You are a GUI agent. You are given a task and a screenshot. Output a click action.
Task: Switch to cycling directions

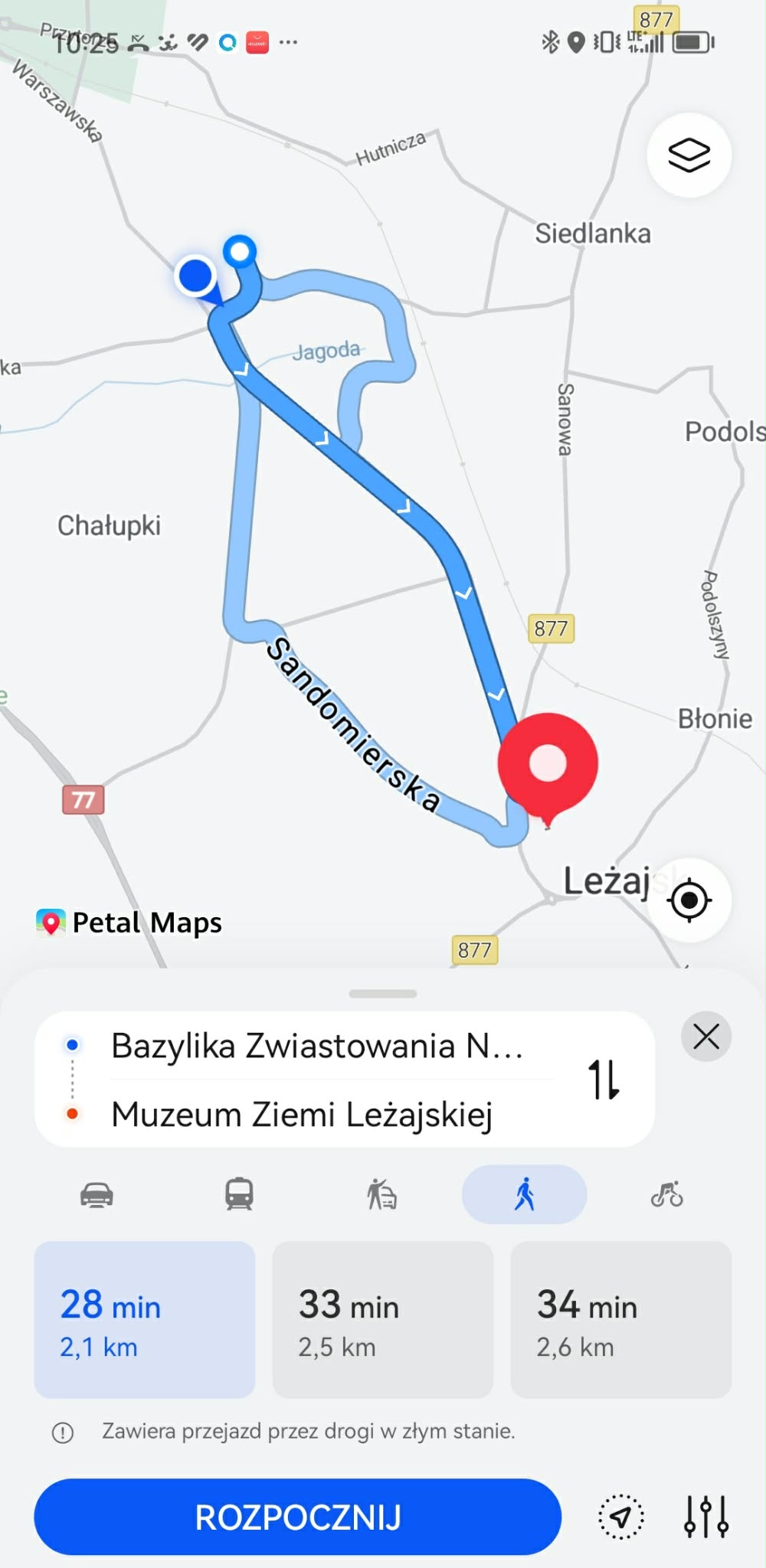[x=666, y=1194]
